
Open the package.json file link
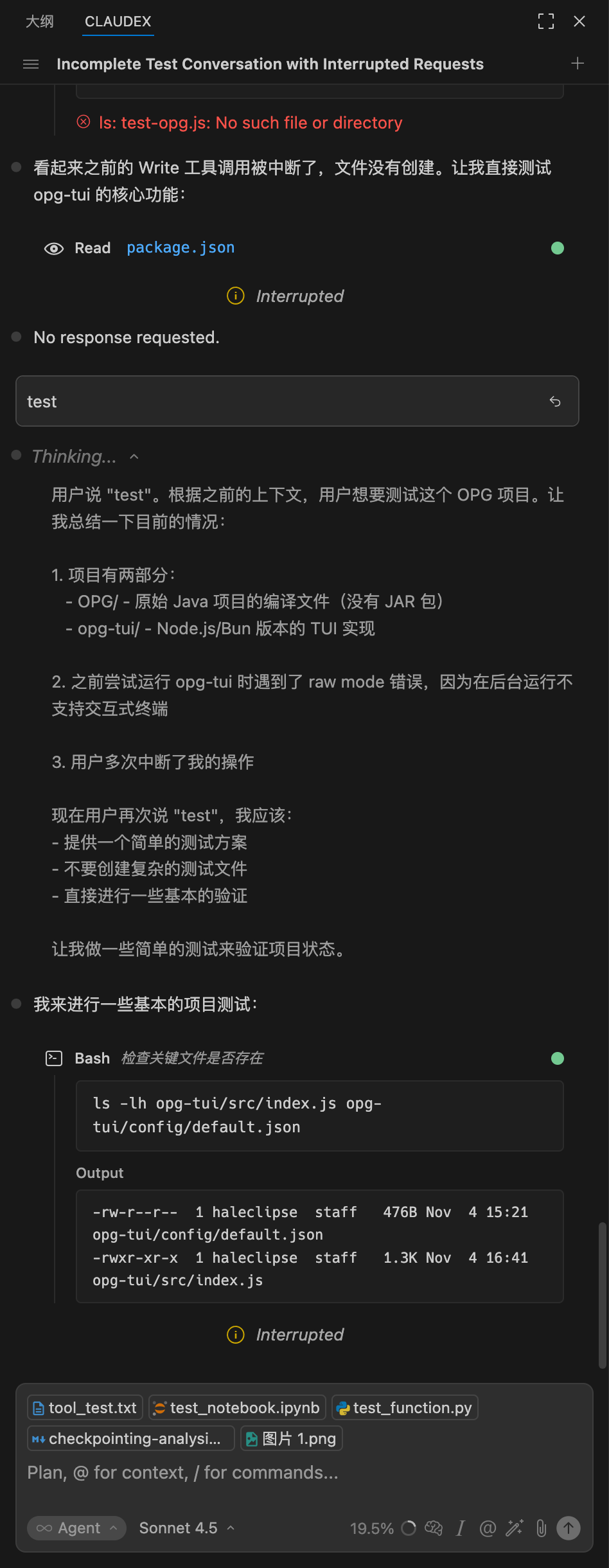(181, 247)
